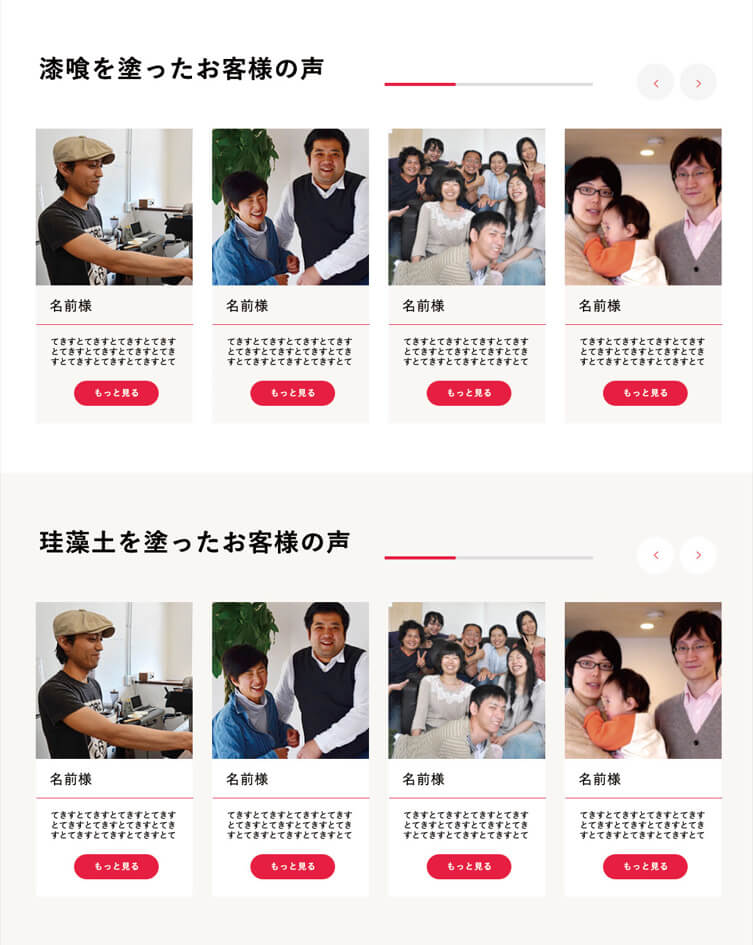Tap もっと見る under the capped man in 漆喰 section

tap(116, 393)
